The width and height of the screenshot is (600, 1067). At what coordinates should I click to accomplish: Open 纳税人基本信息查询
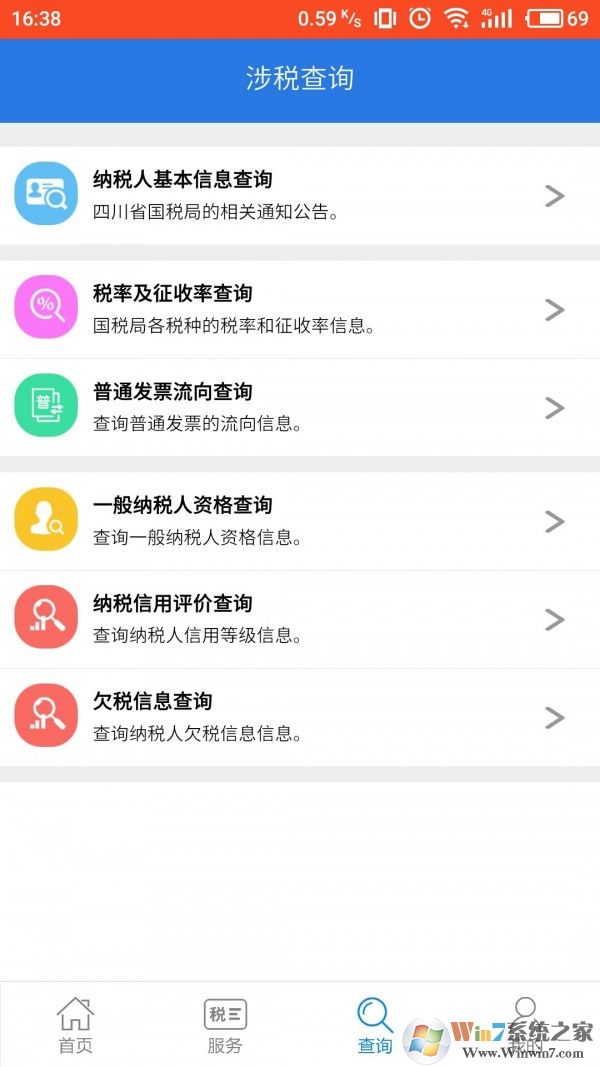pyautogui.click(x=300, y=195)
